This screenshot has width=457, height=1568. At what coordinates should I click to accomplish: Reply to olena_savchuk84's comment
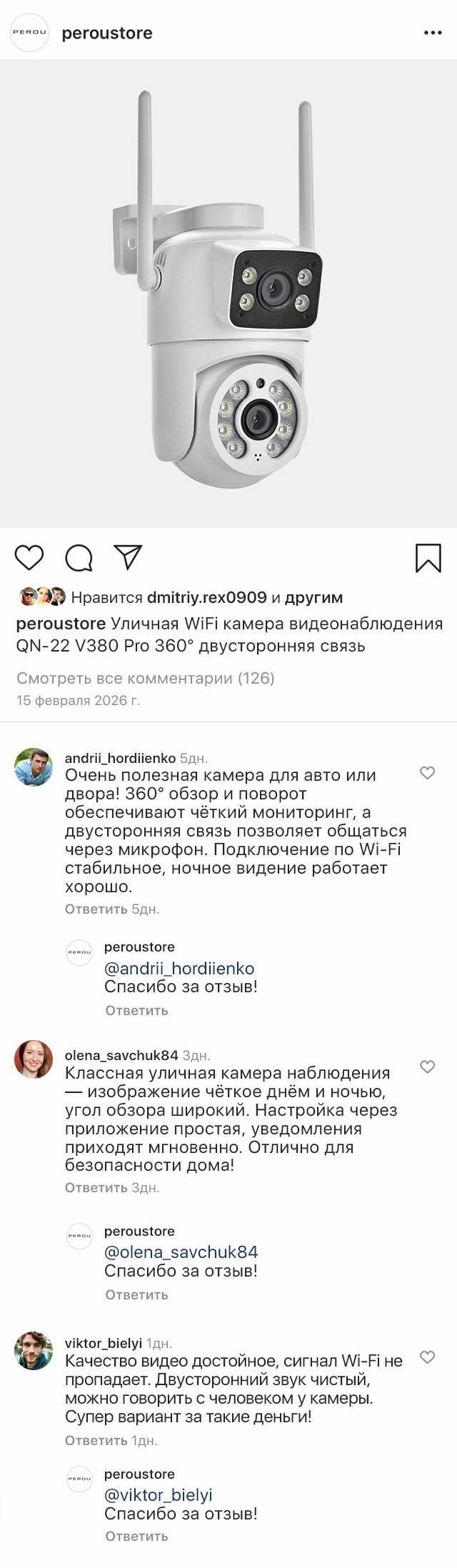96,1187
